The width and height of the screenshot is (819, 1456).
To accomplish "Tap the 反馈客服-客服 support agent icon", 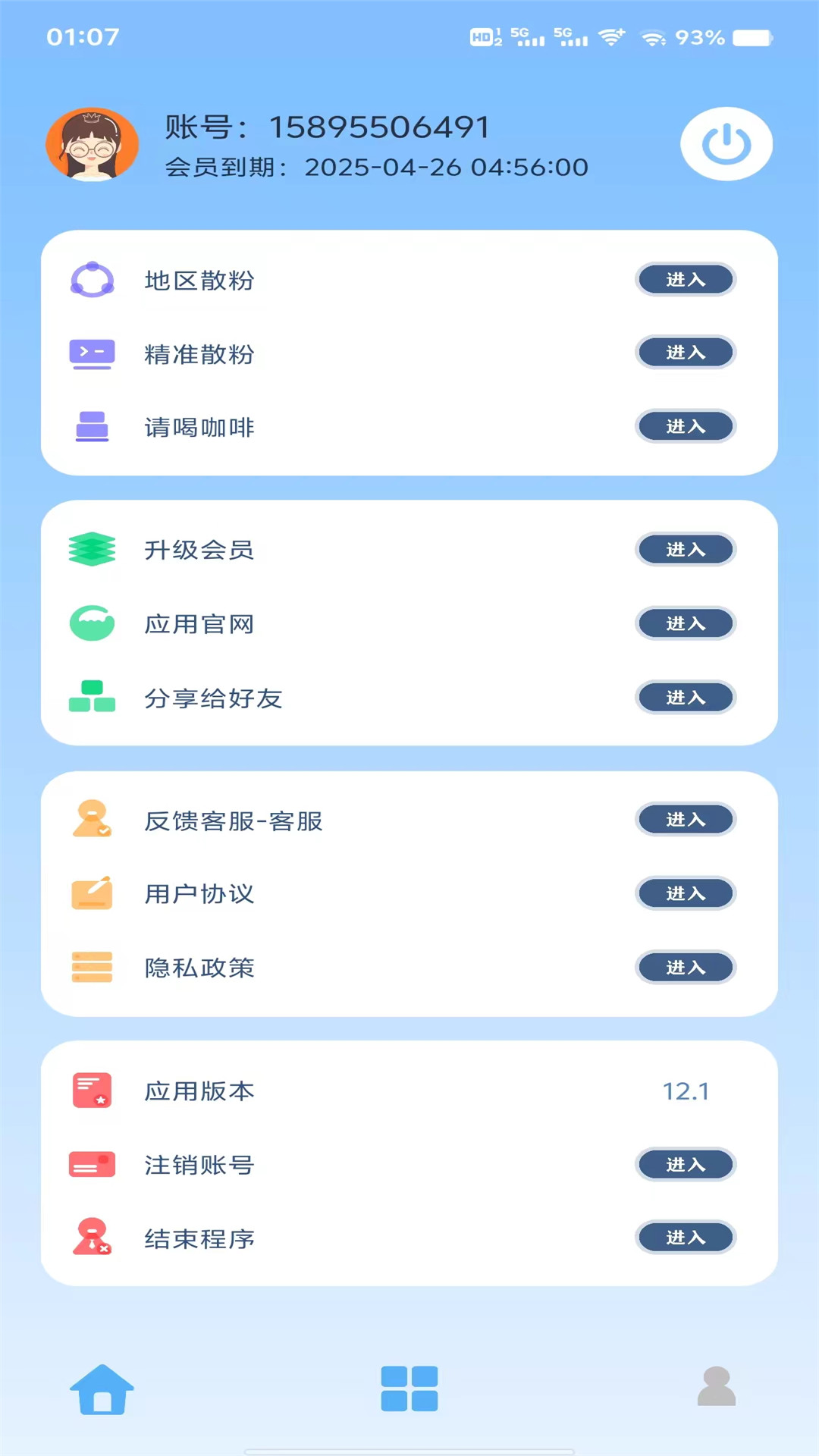I will [92, 820].
